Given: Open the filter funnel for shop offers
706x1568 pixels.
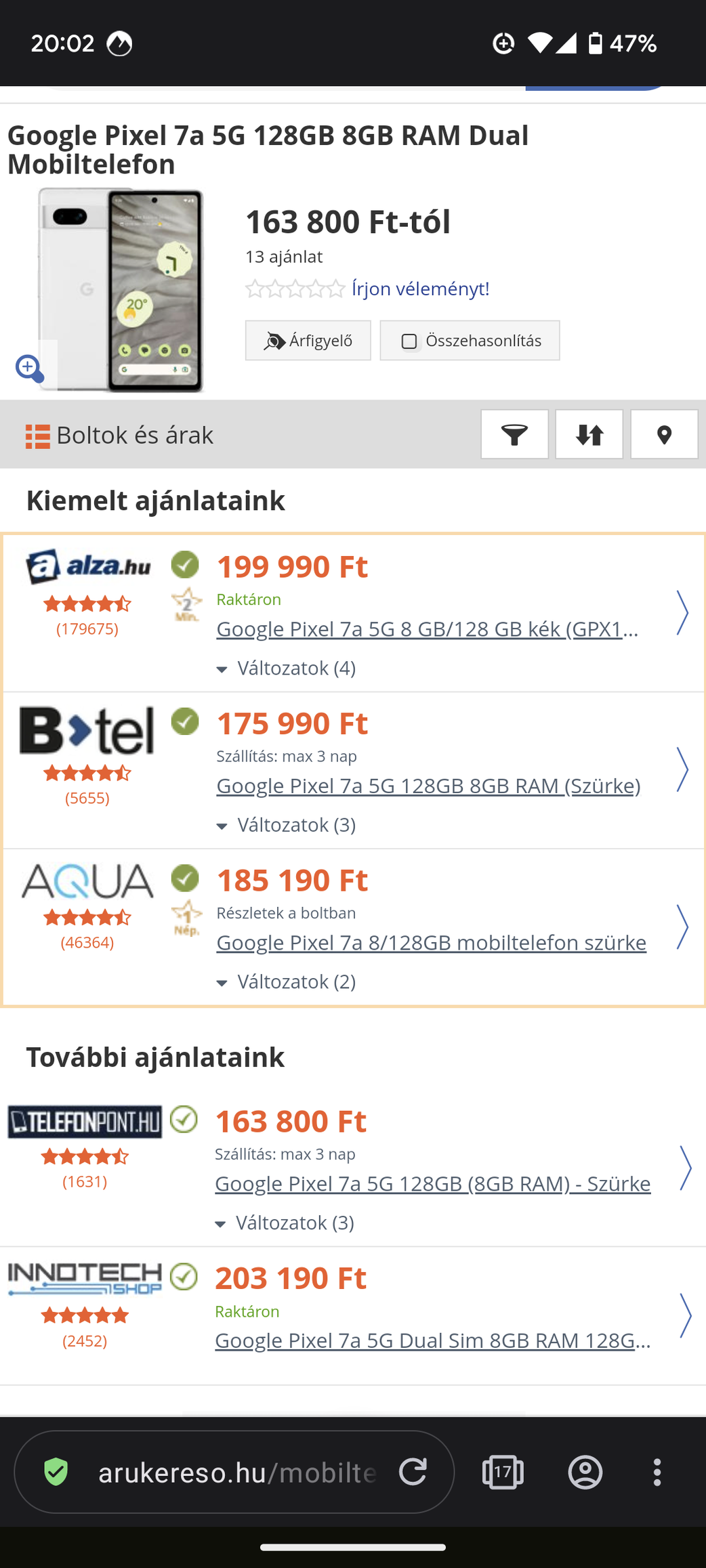Looking at the screenshot, I should pos(514,435).
